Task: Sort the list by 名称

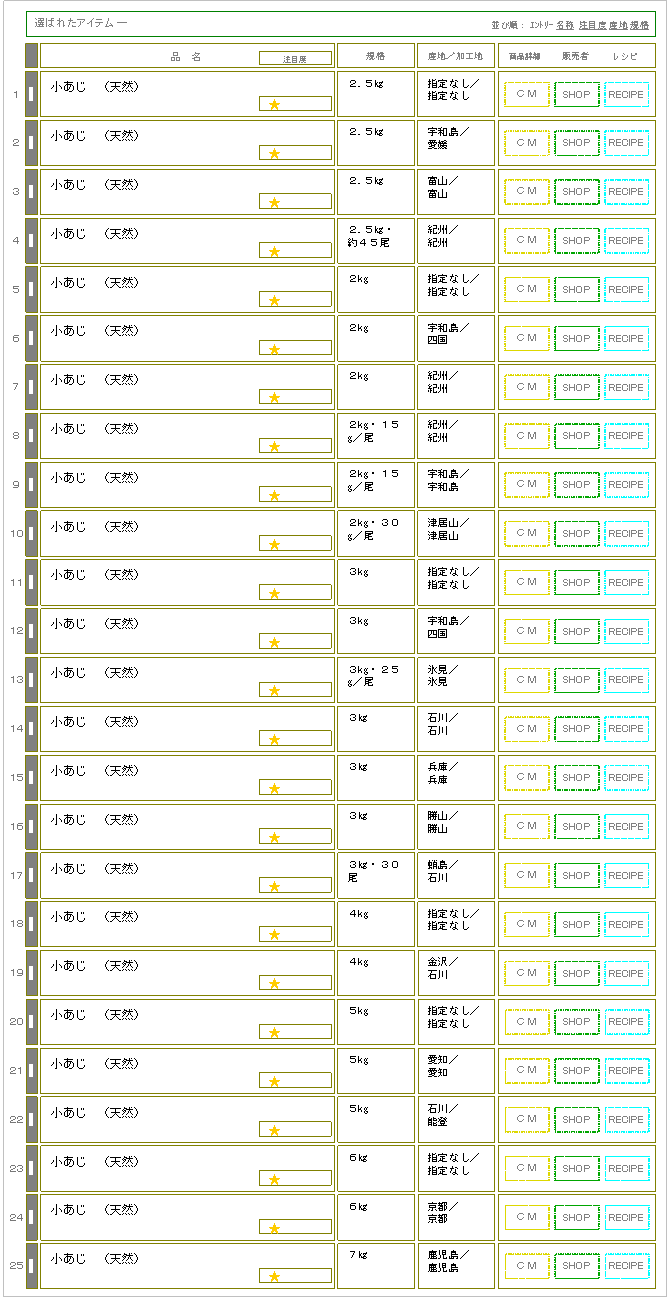Action: tap(565, 24)
